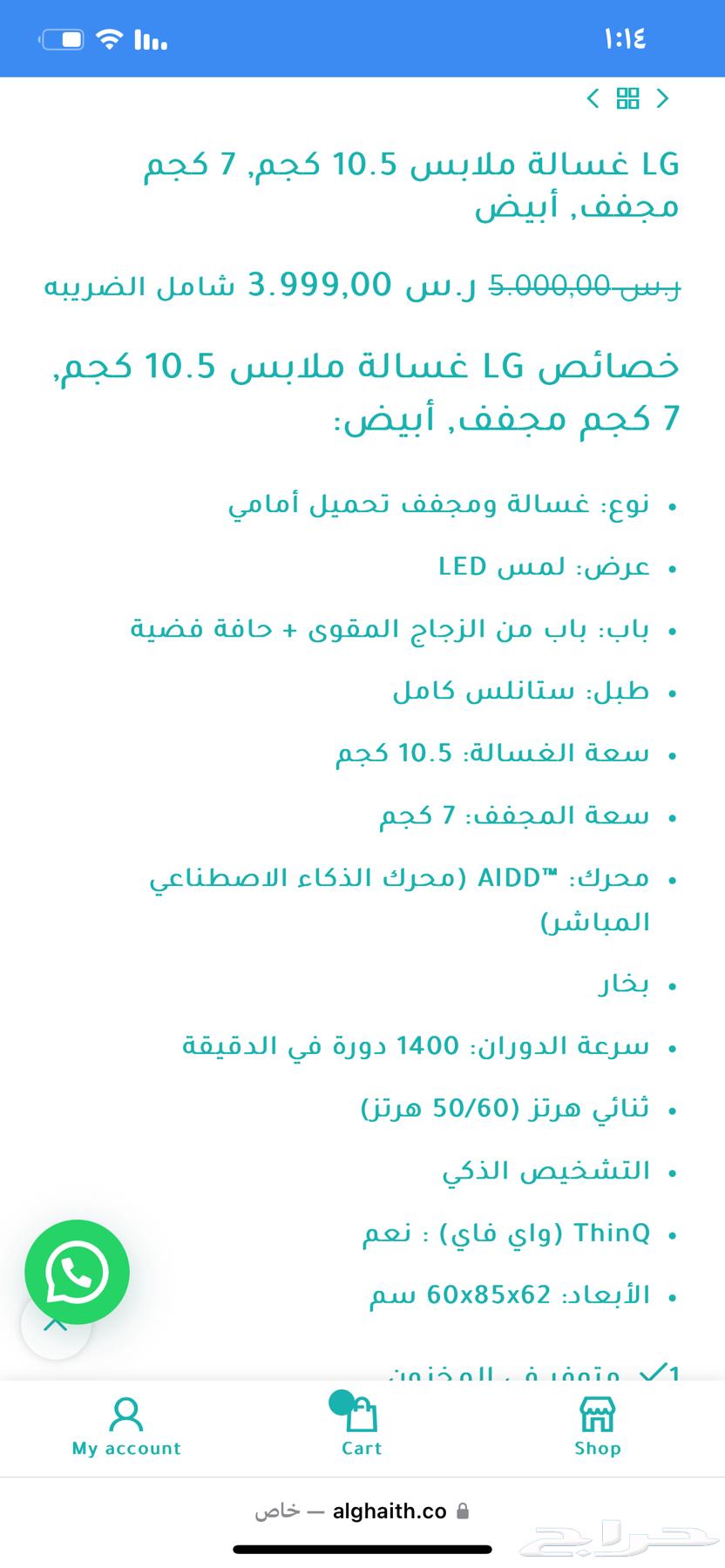725x1568 pixels.
Task: View the Cart tab
Action: pyautogui.click(x=361, y=1427)
